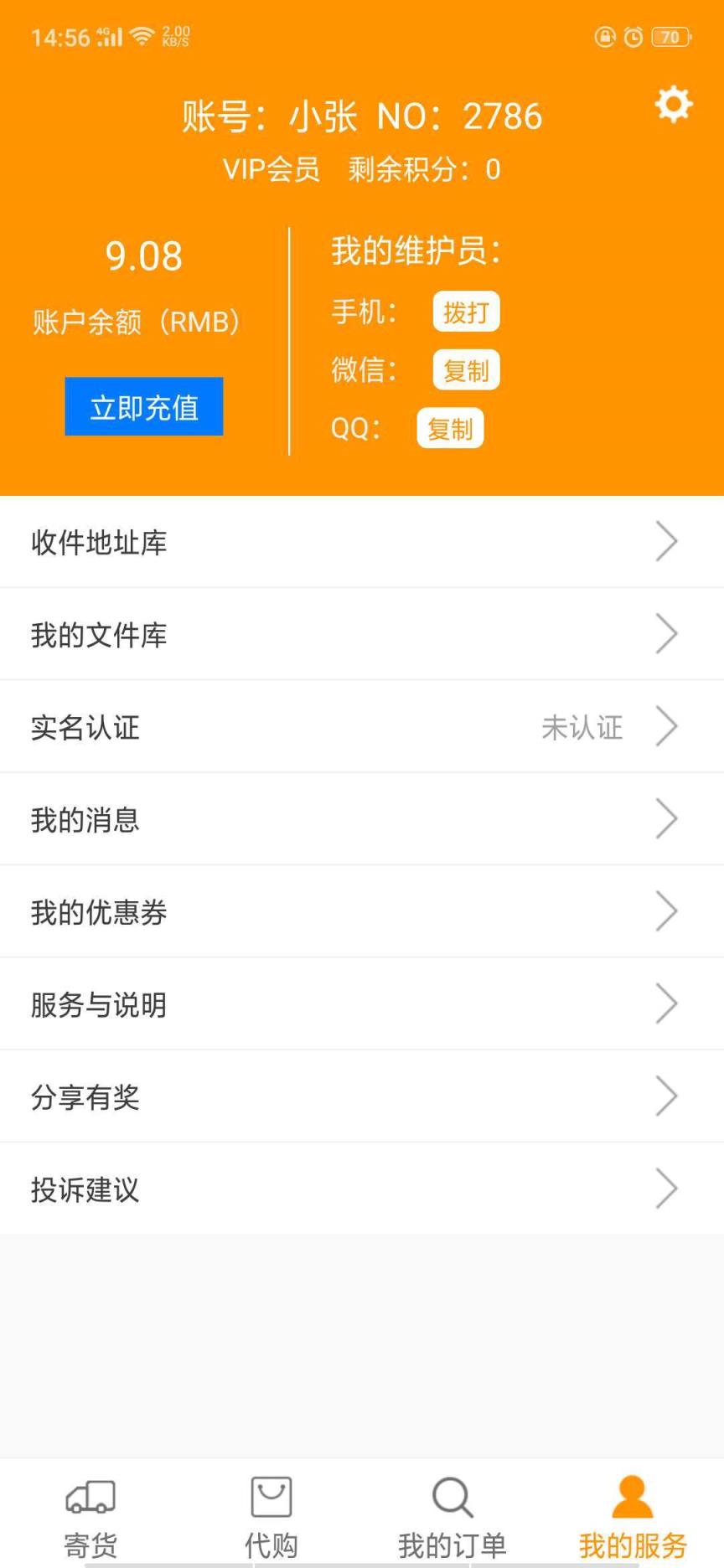This screenshot has height=1568, width=724.
Task: Copy the WeChat with 复制 button
Action: pos(466,369)
